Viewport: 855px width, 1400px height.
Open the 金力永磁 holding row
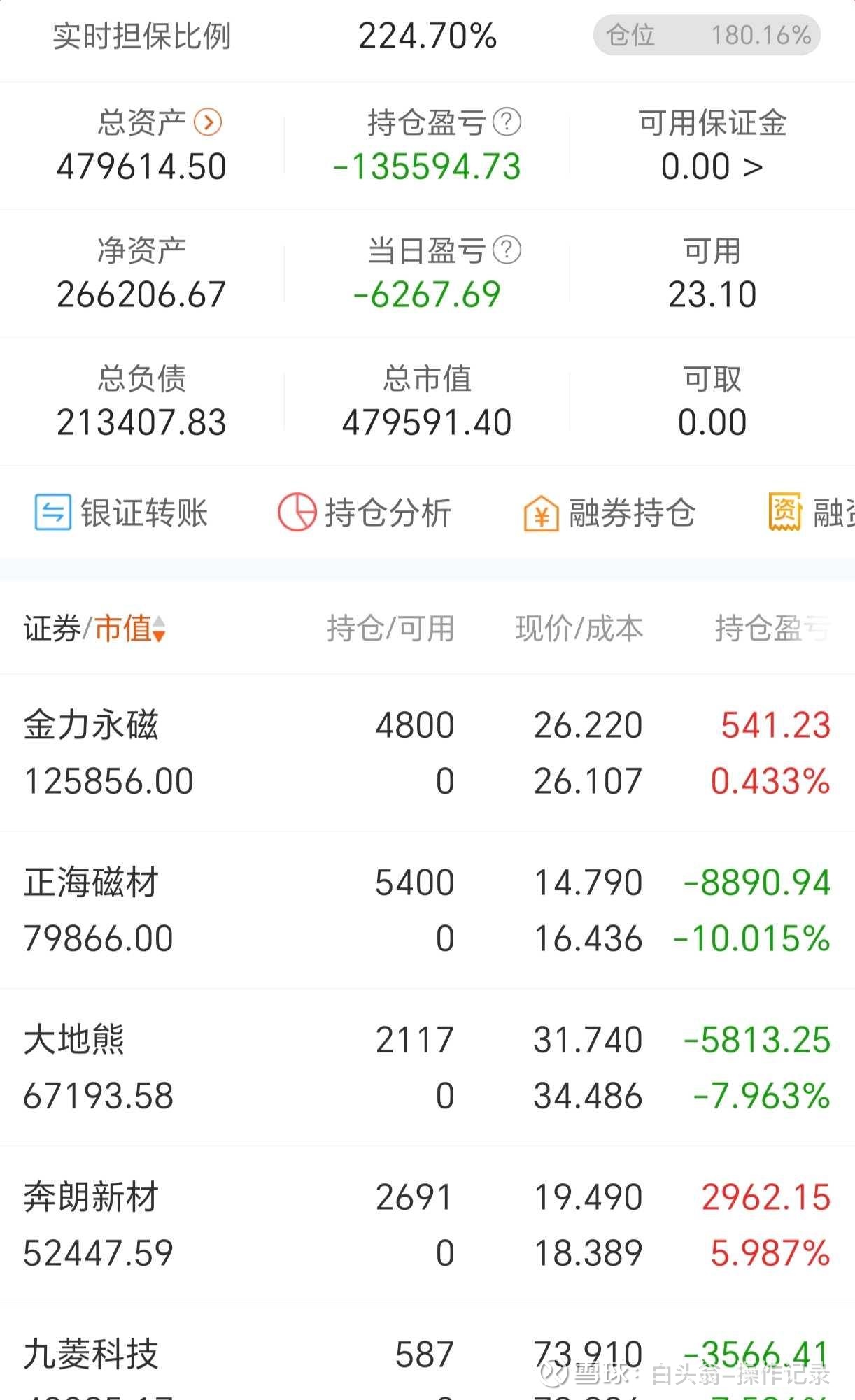pyautogui.click(x=427, y=753)
